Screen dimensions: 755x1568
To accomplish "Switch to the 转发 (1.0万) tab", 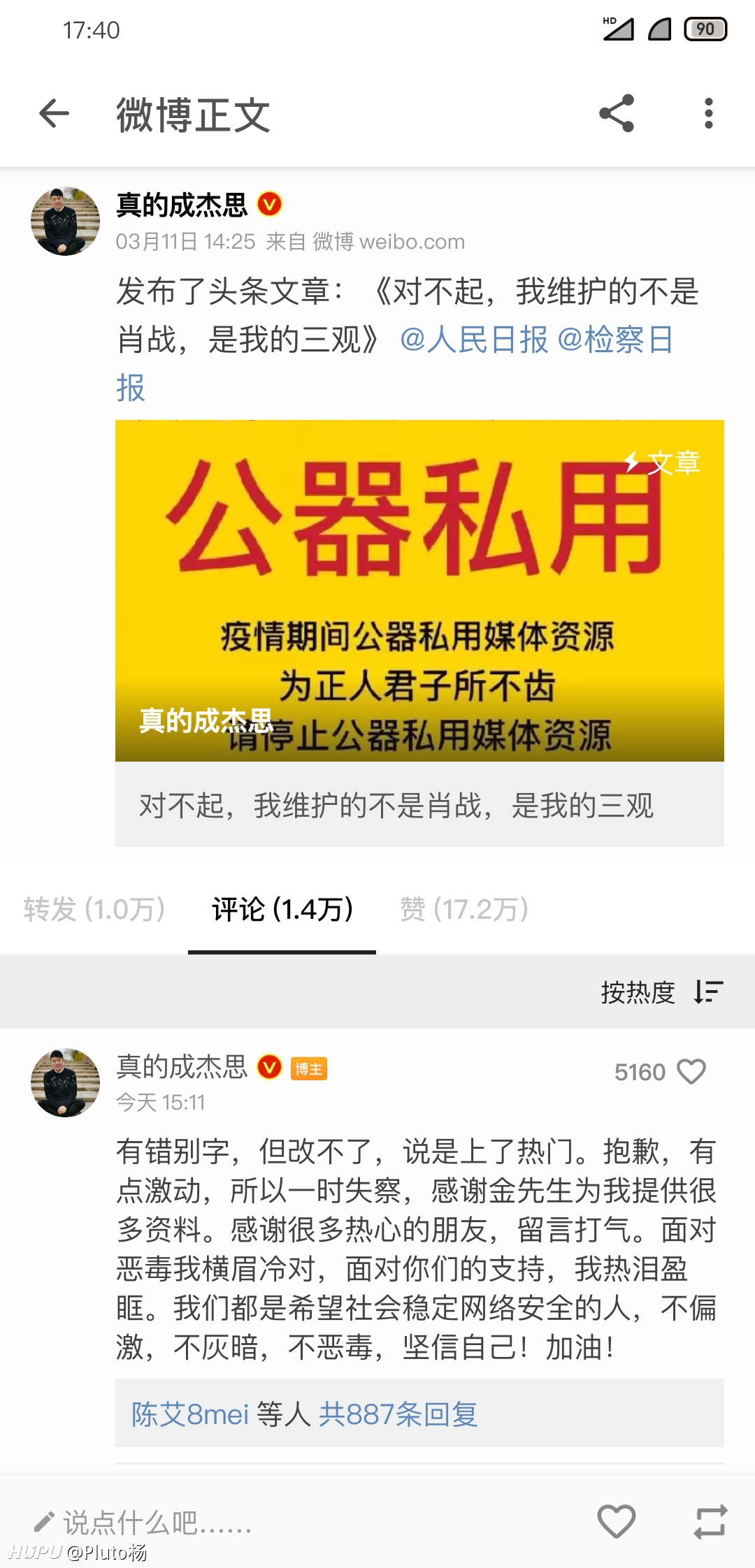I will click(x=94, y=909).
